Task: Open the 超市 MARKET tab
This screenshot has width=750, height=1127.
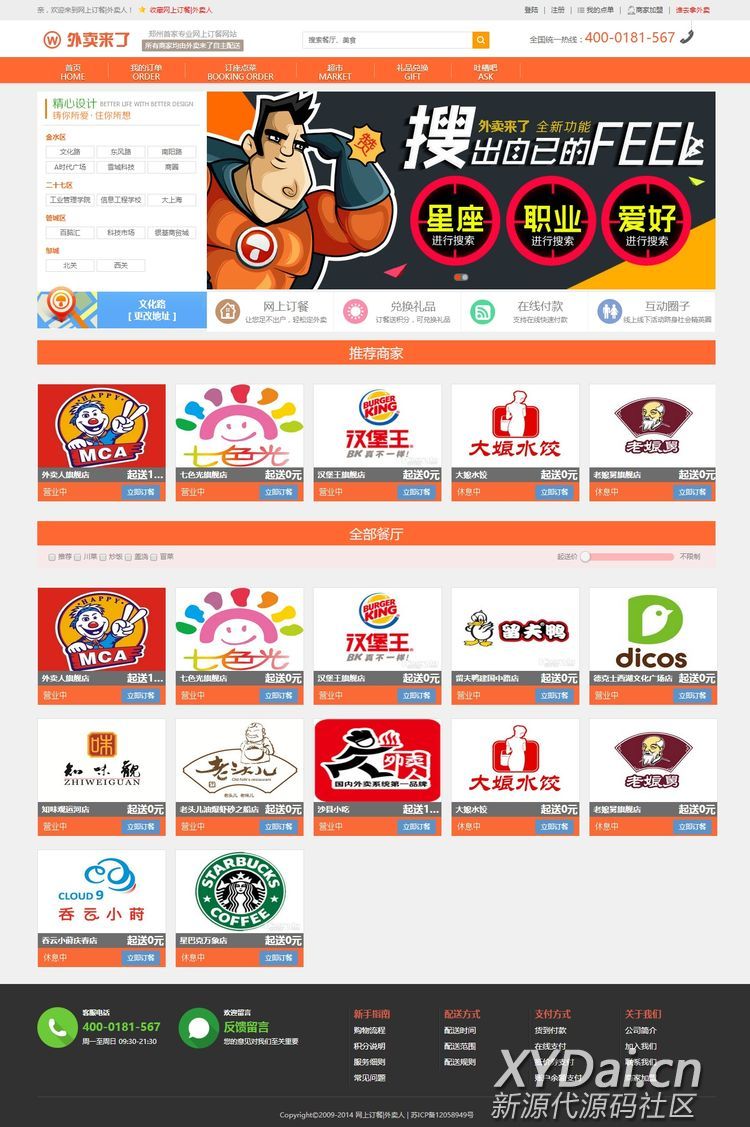Action: [x=335, y=72]
